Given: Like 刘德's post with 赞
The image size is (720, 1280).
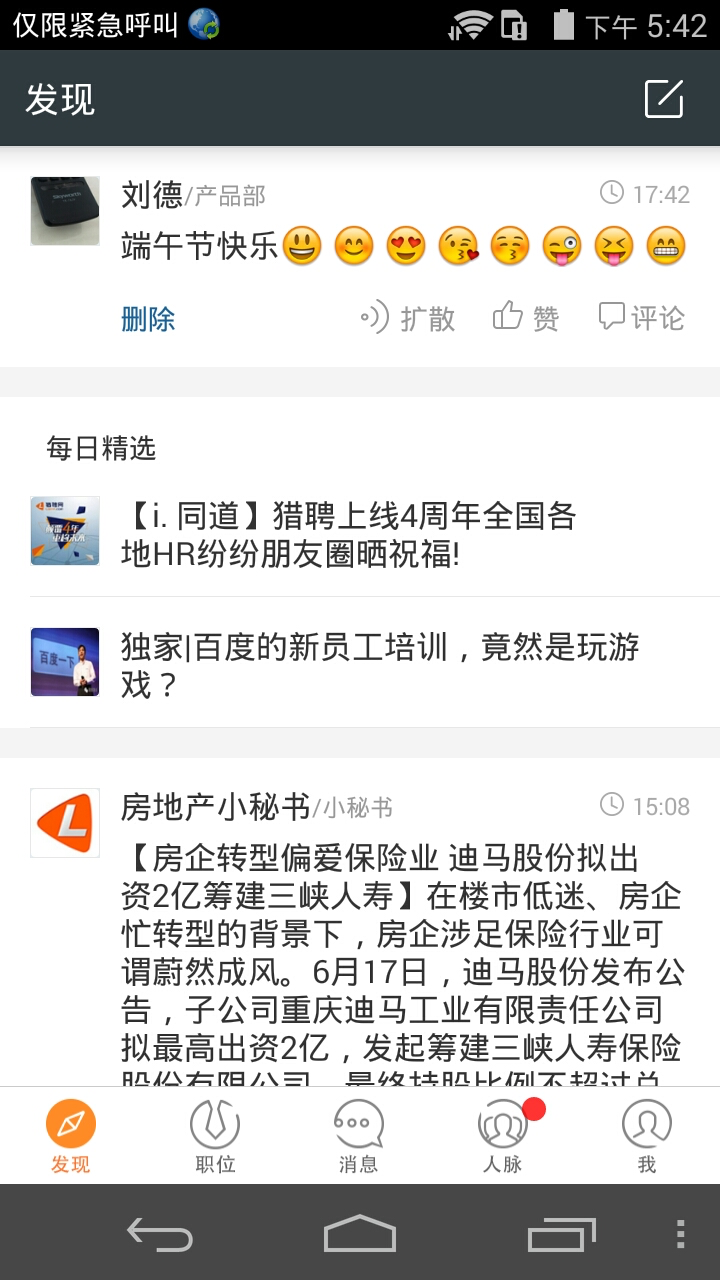Looking at the screenshot, I should tap(526, 318).
